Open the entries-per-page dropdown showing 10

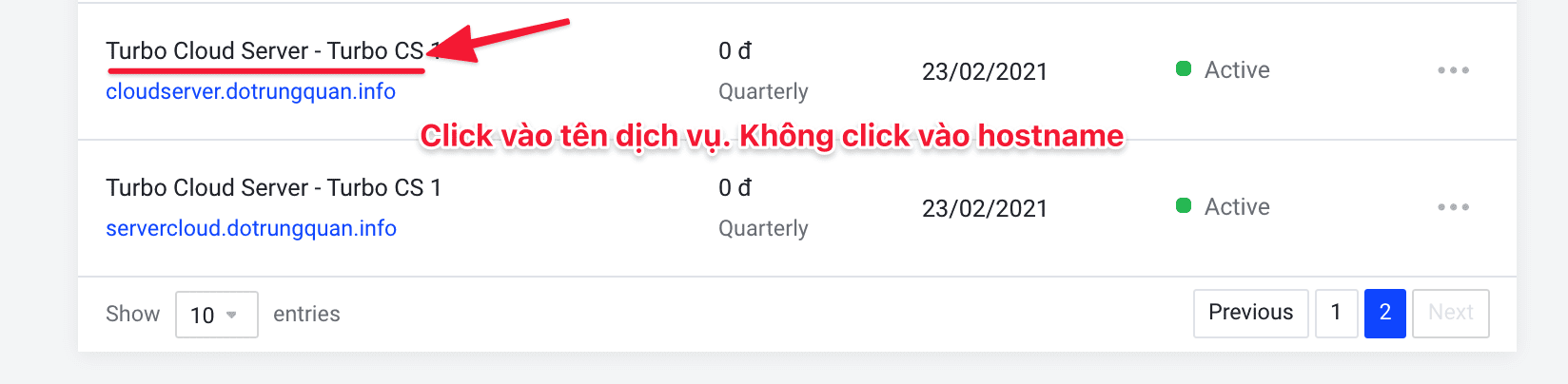[x=216, y=315]
